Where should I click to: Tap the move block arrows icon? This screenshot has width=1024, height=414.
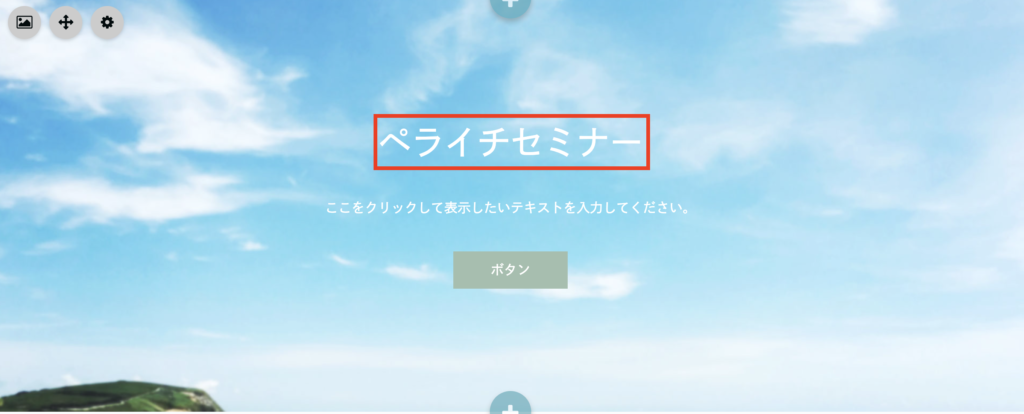pos(66,22)
